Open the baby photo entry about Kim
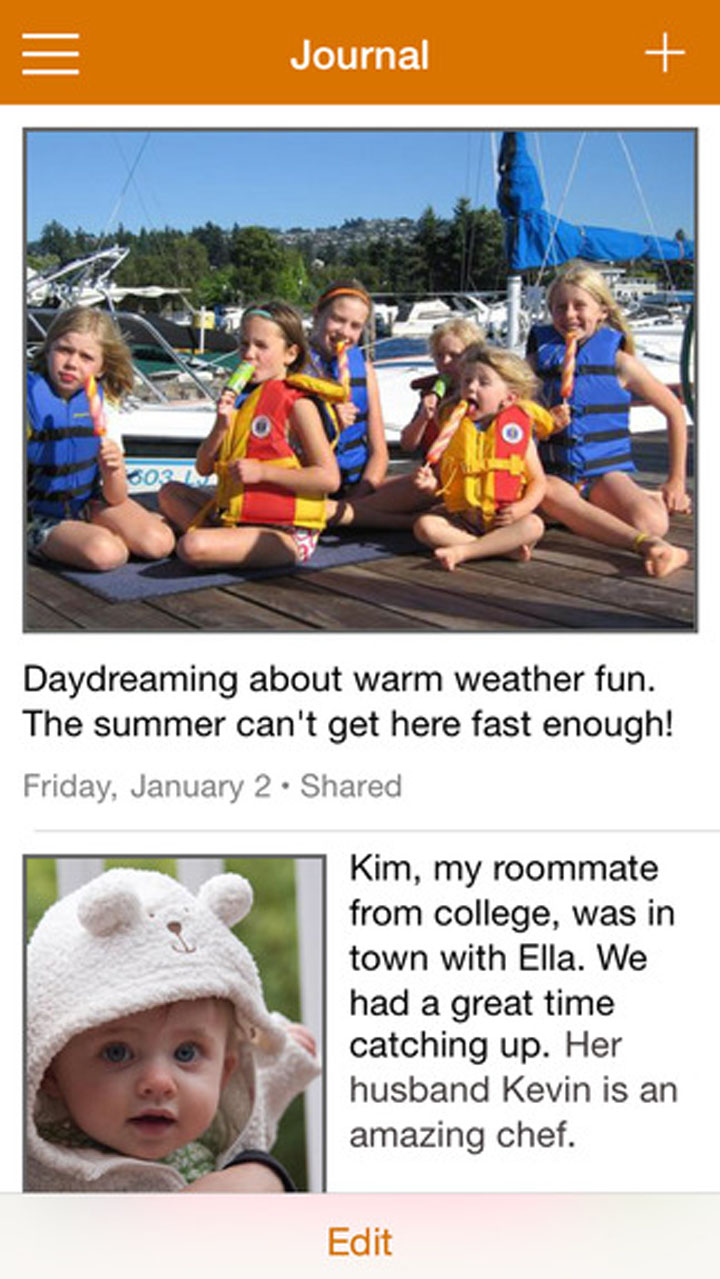The image size is (720, 1279). (175, 1022)
